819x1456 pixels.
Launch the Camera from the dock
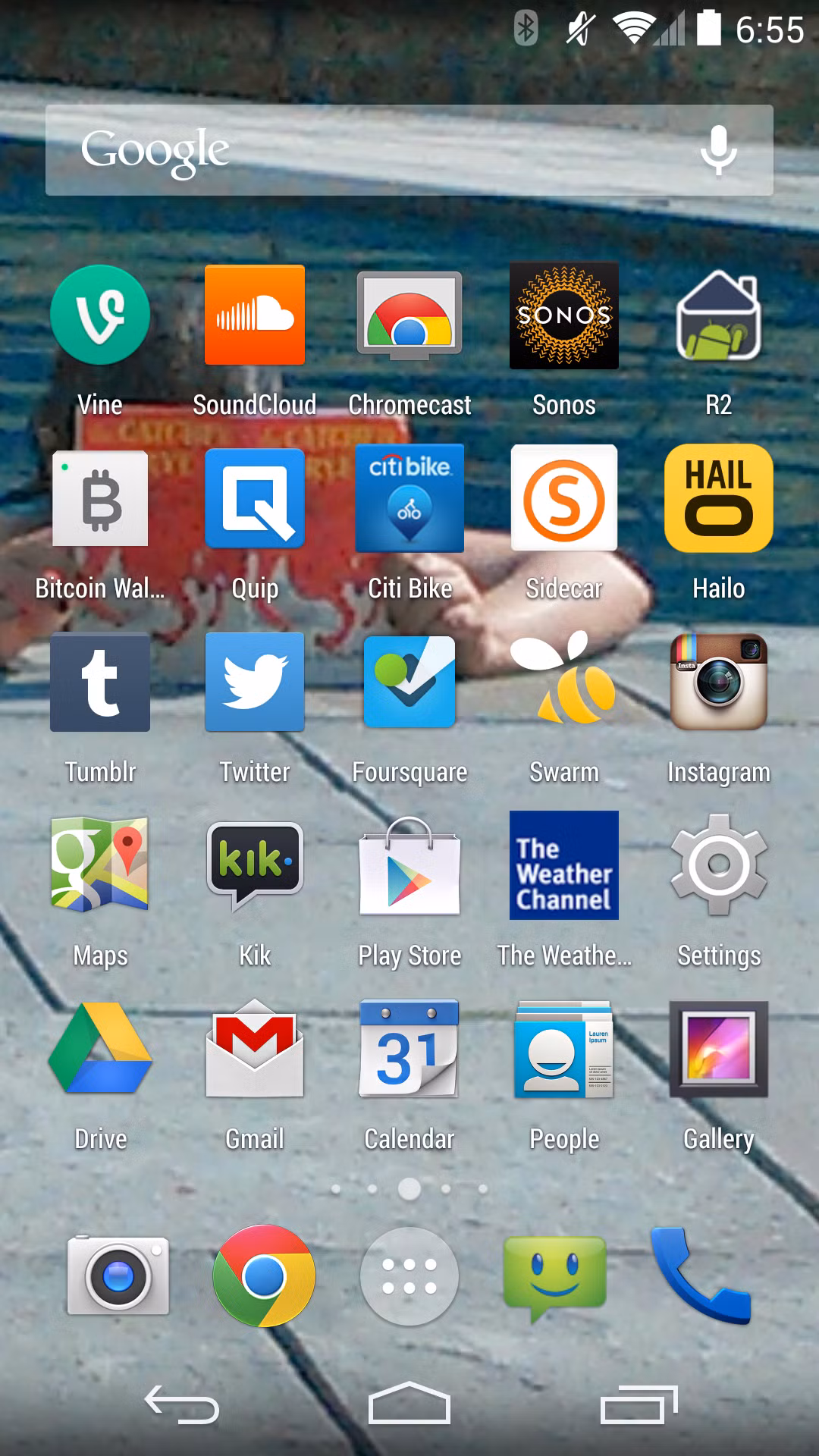(118, 1276)
